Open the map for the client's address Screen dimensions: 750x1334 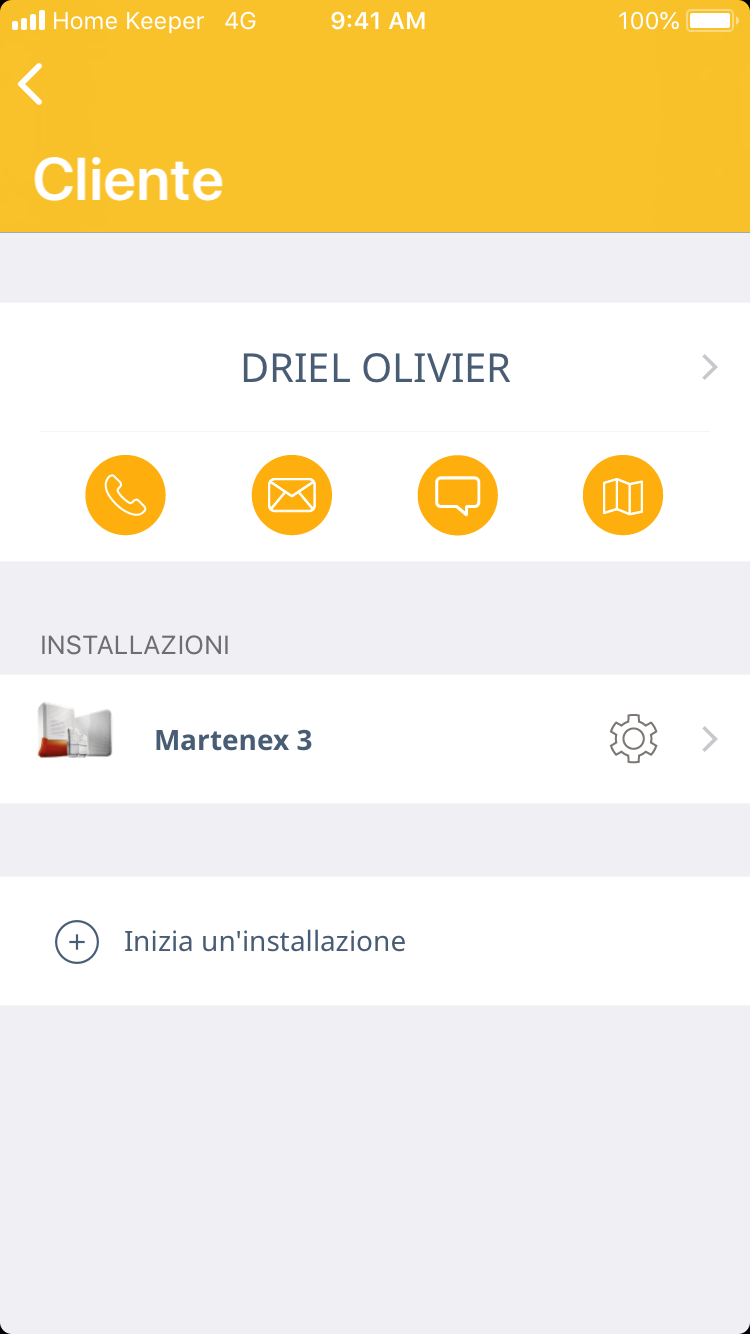pos(623,495)
